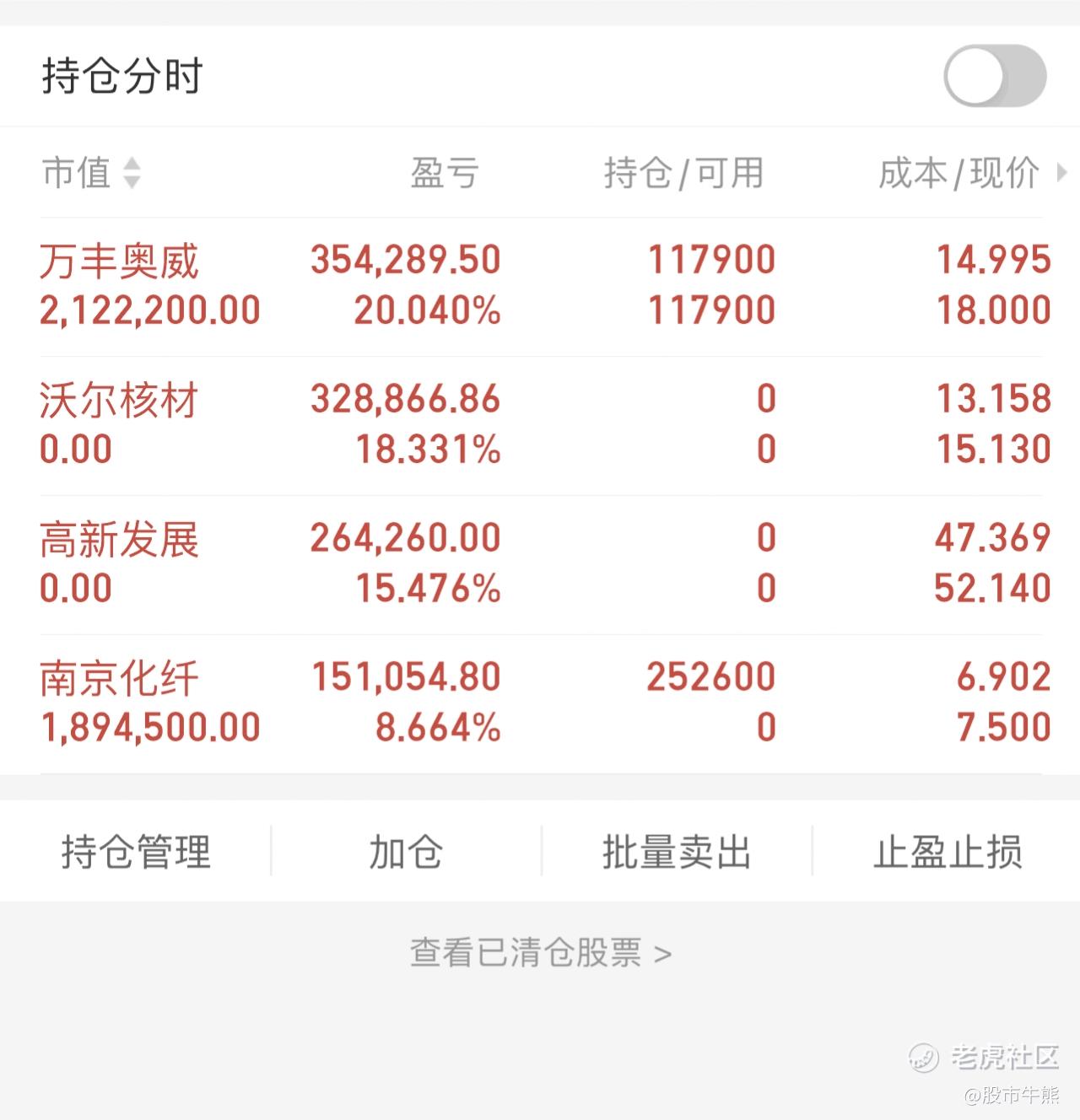Open the 高新发展 holding row

540,563
